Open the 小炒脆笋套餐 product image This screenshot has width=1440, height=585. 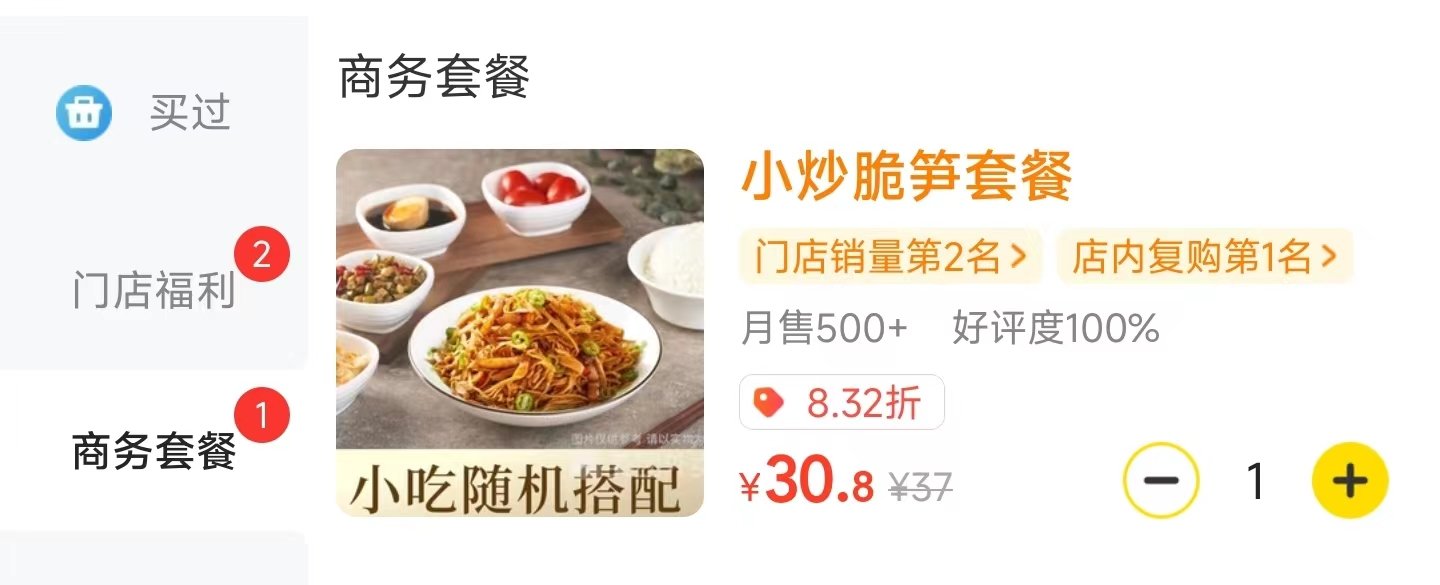(x=519, y=333)
